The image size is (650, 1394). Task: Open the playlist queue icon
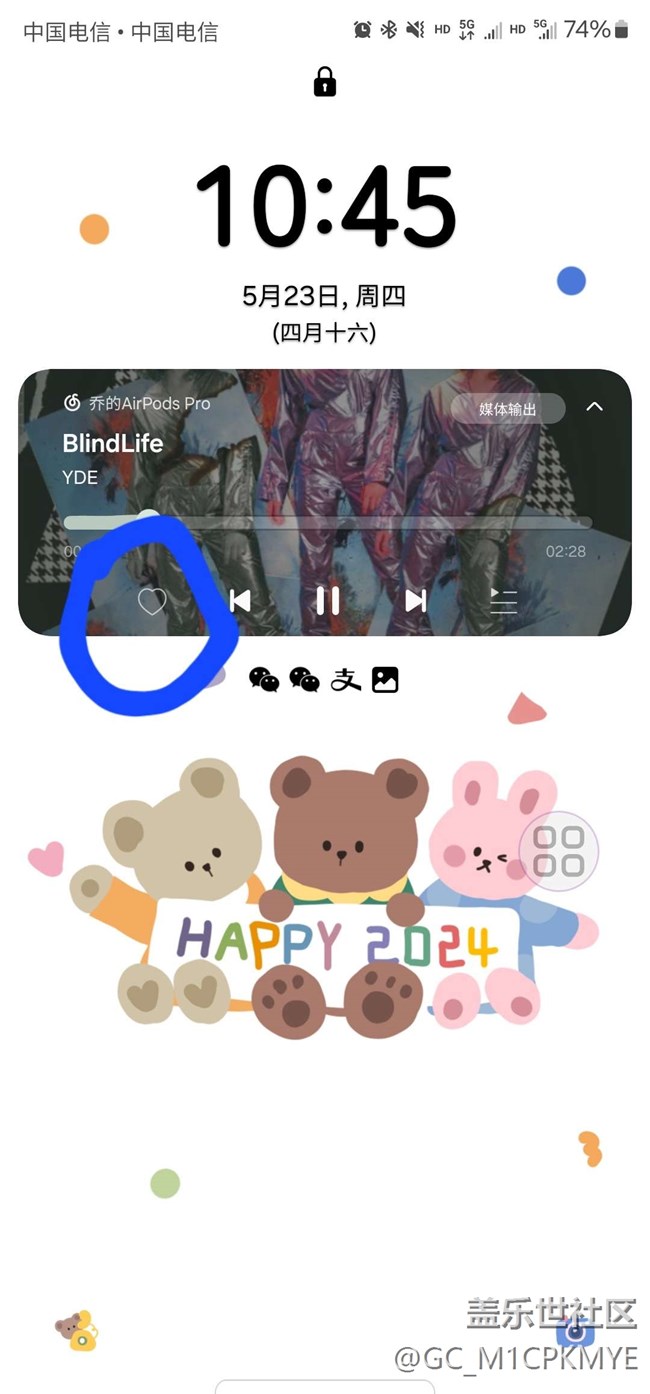pos(503,600)
